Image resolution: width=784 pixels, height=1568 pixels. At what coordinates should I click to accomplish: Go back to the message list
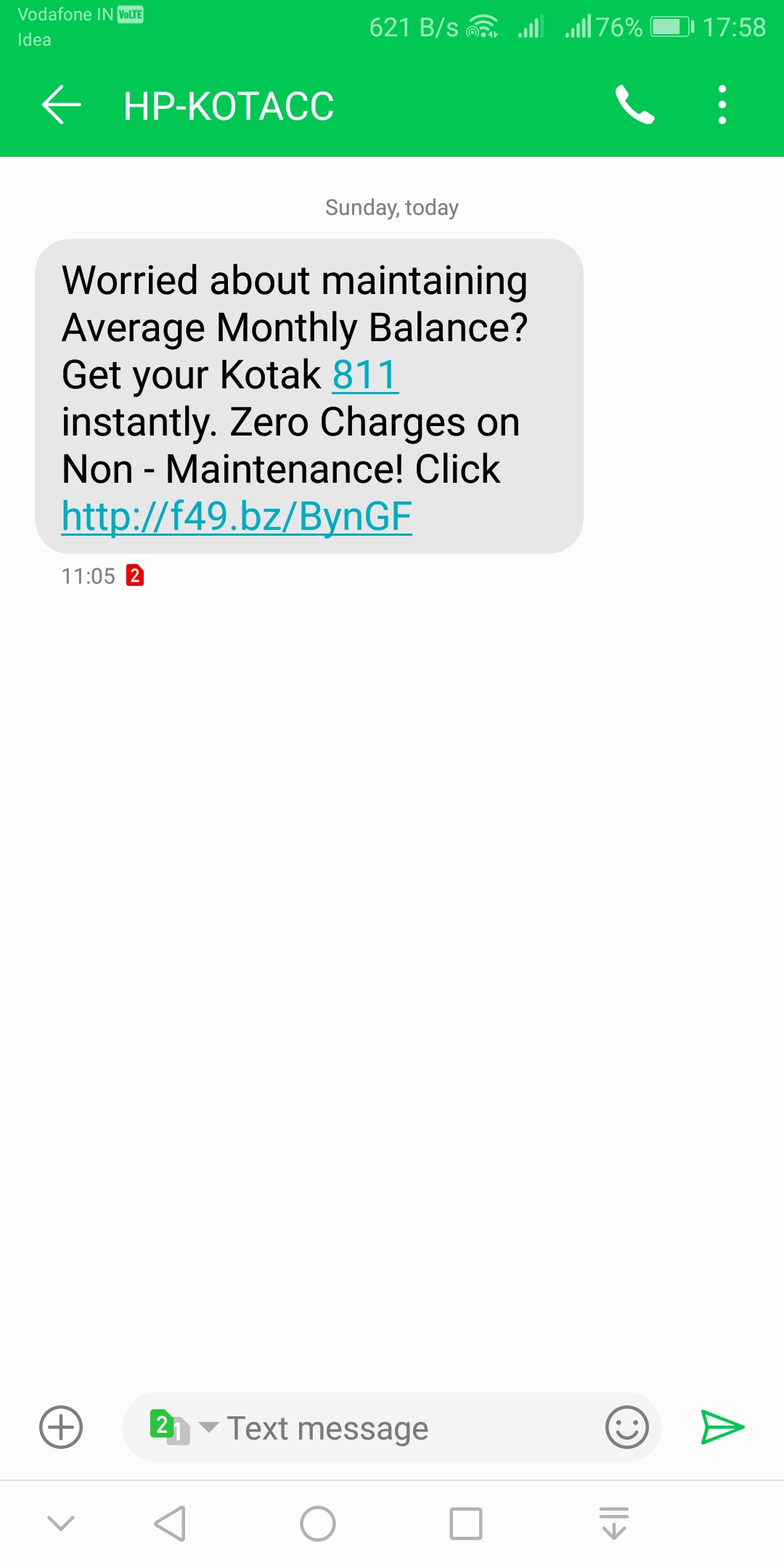(62, 105)
